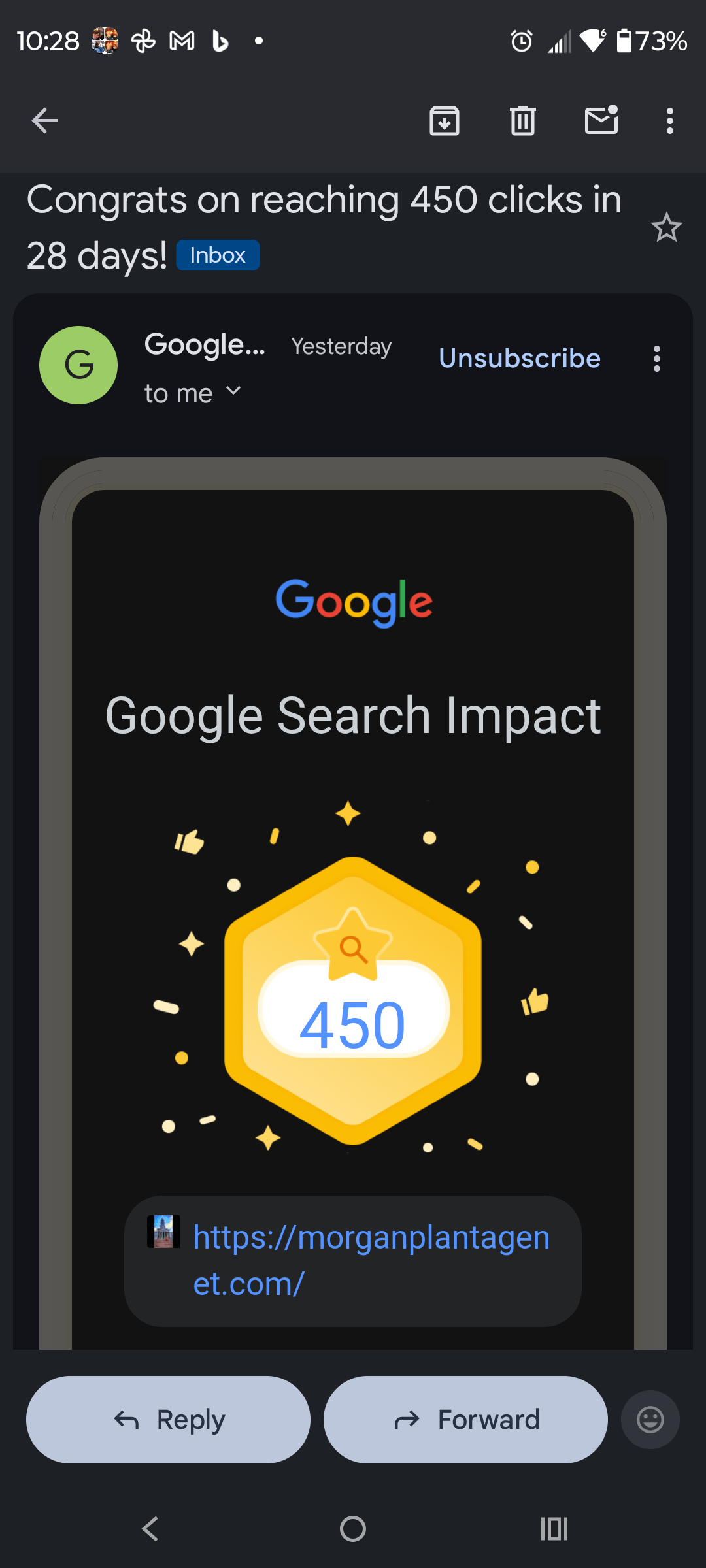Forward this email
The width and height of the screenshot is (706, 1568).
(x=465, y=1419)
